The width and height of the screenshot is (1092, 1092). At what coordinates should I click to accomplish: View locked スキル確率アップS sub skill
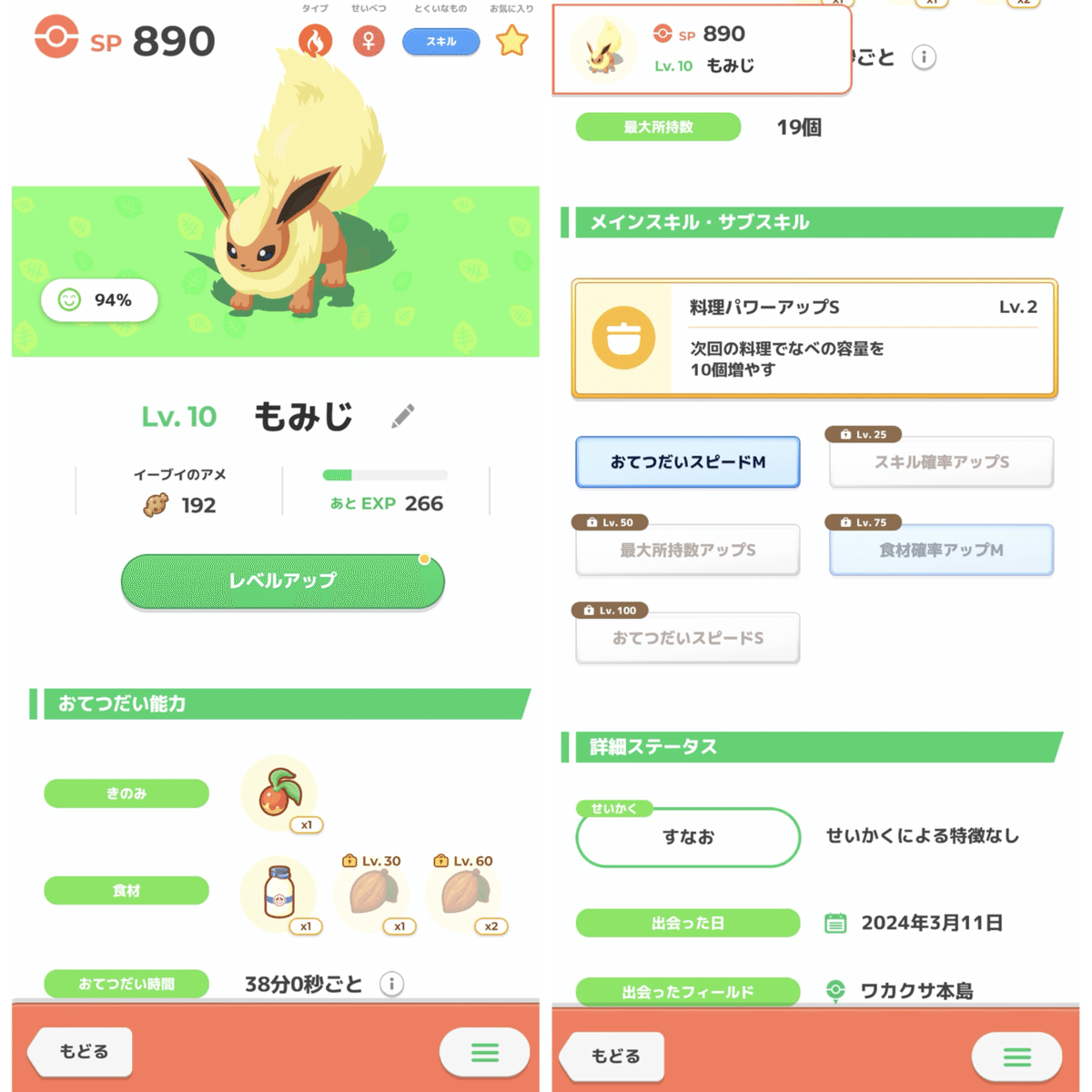[941, 462]
